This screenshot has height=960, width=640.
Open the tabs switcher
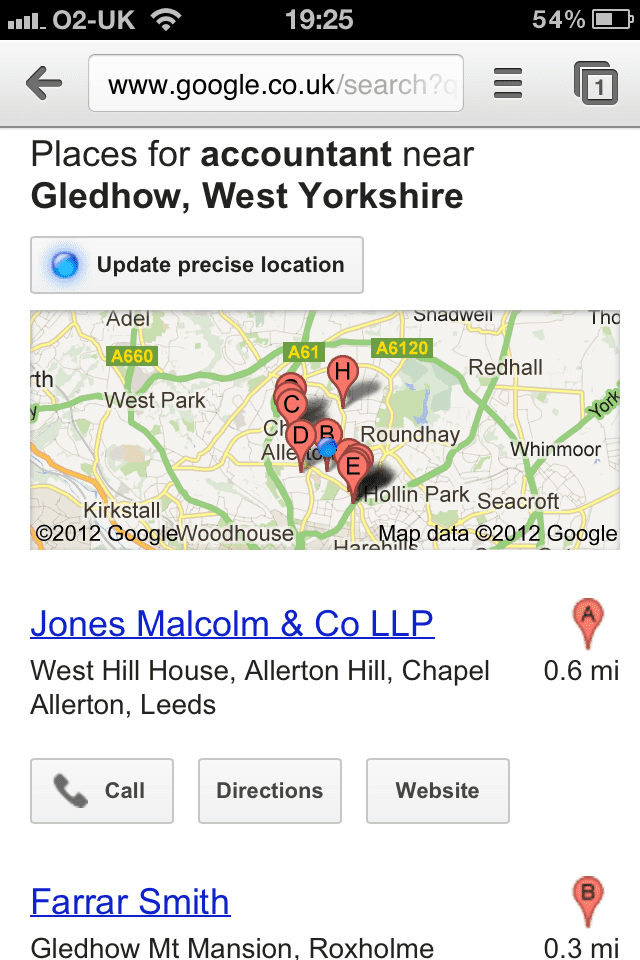(x=595, y=84)
